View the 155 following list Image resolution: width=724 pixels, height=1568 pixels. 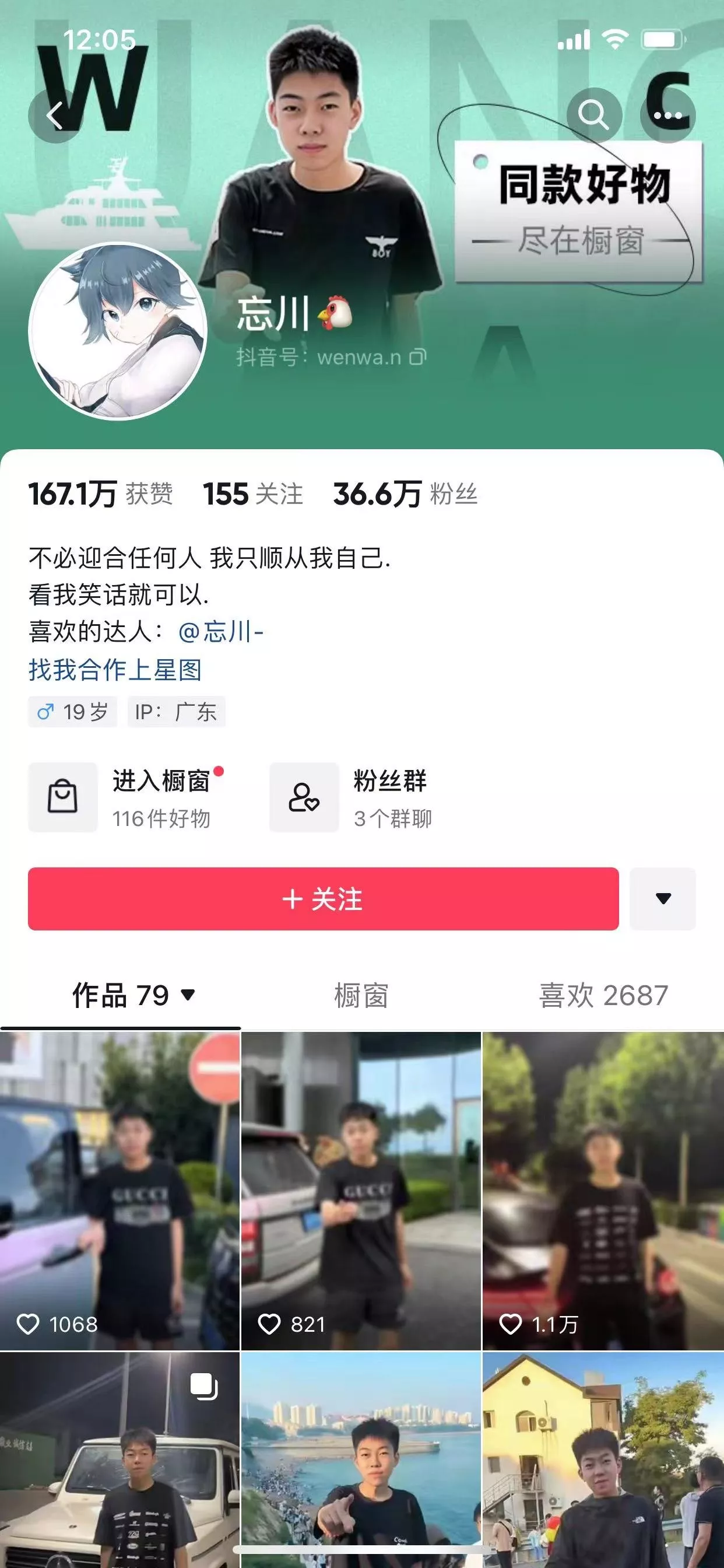pos(252,494)
